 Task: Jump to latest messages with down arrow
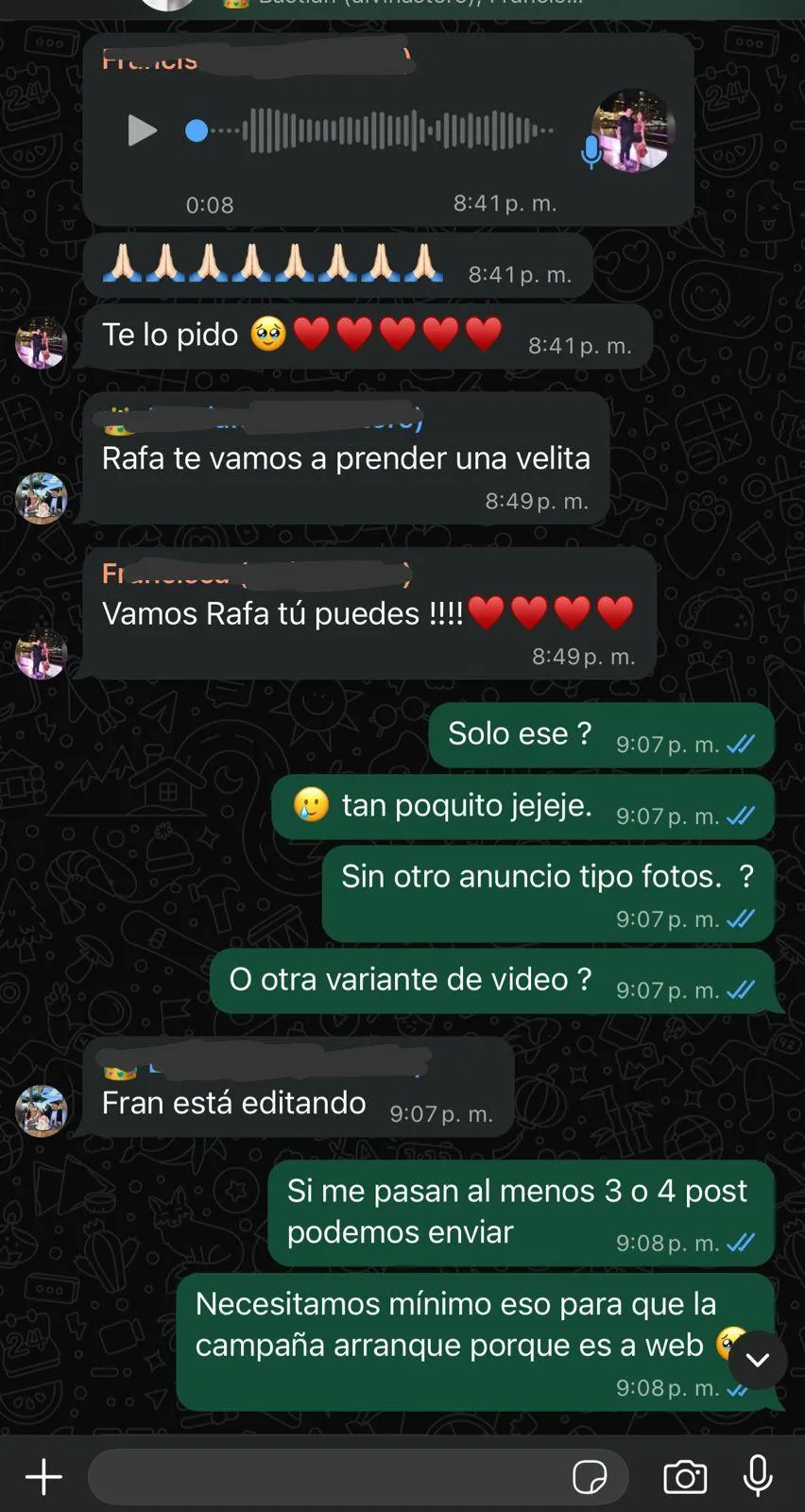pos(758,1360)
